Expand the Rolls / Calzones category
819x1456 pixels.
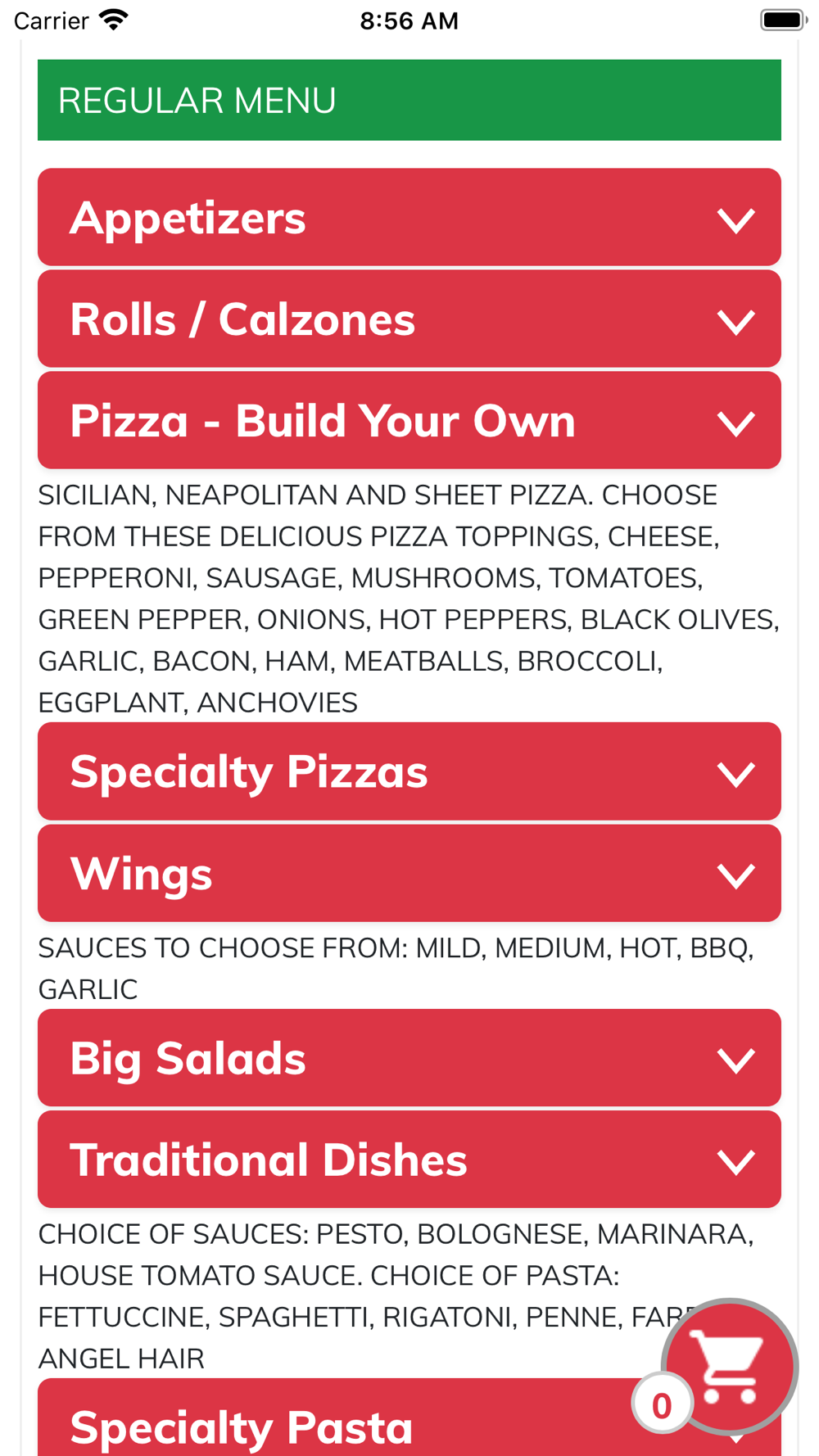409,319
